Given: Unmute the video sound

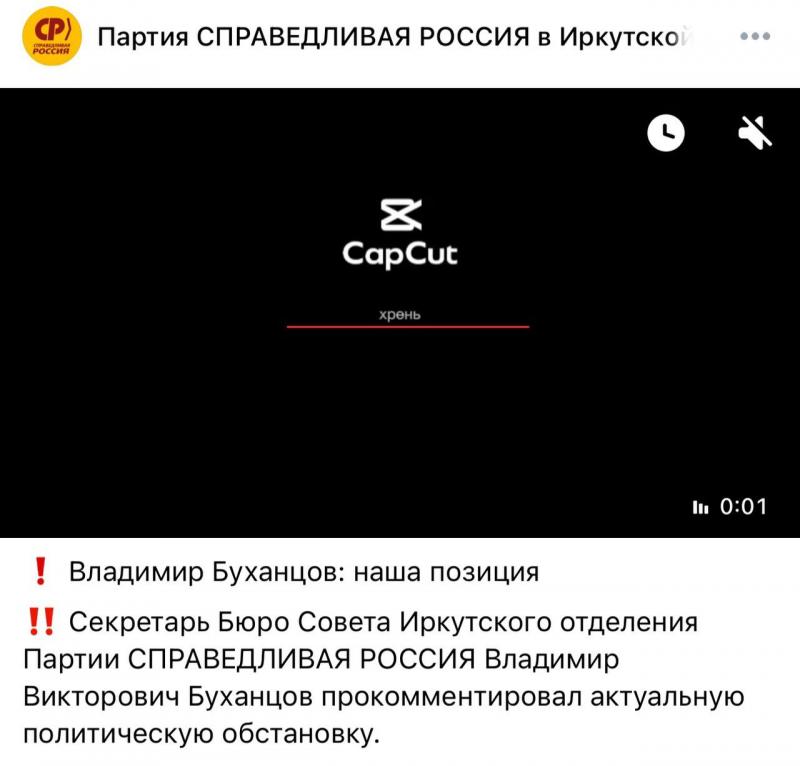Looking at the screenshot, I should 754,132.
